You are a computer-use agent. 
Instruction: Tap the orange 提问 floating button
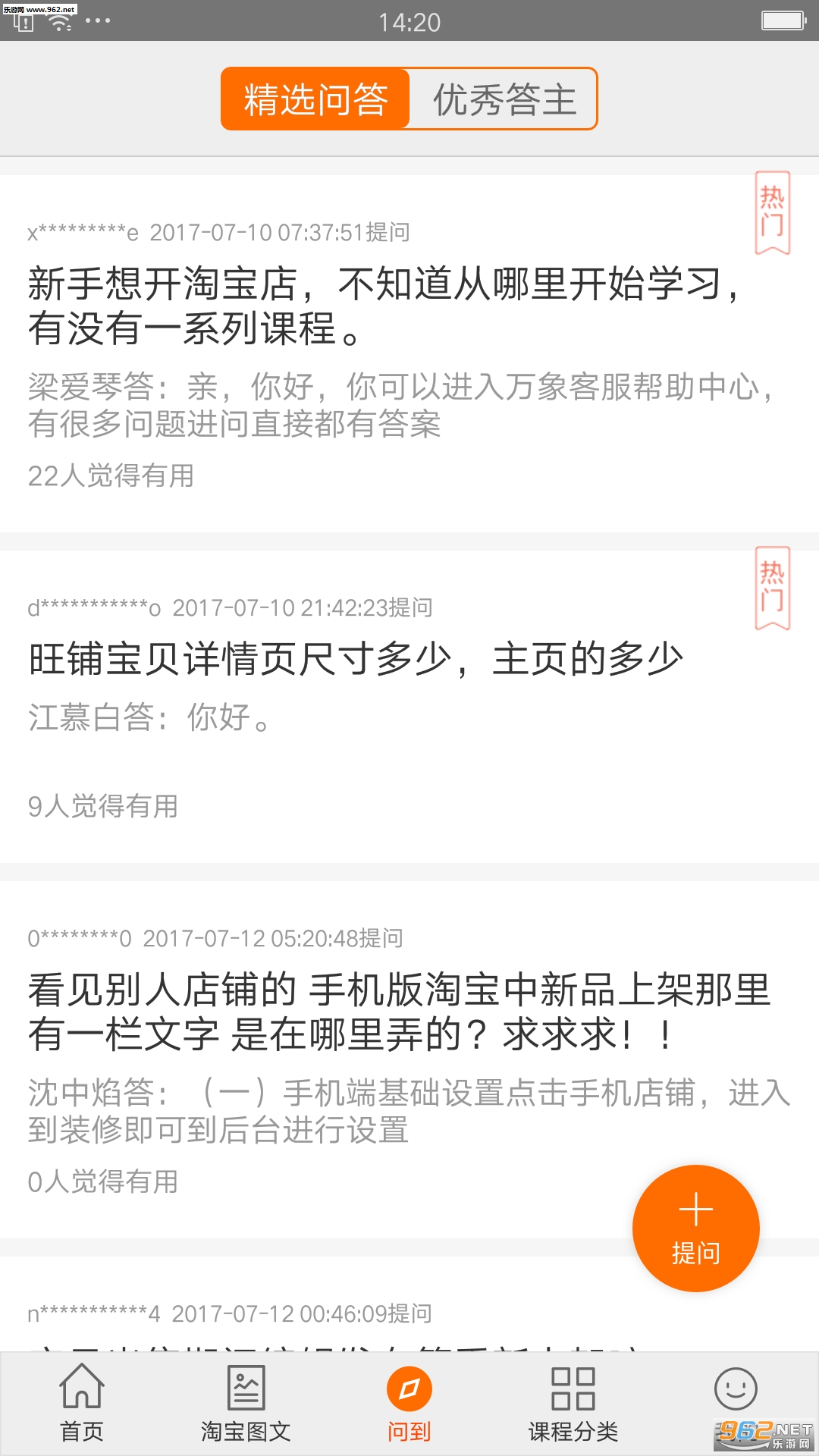(695, 1228)
